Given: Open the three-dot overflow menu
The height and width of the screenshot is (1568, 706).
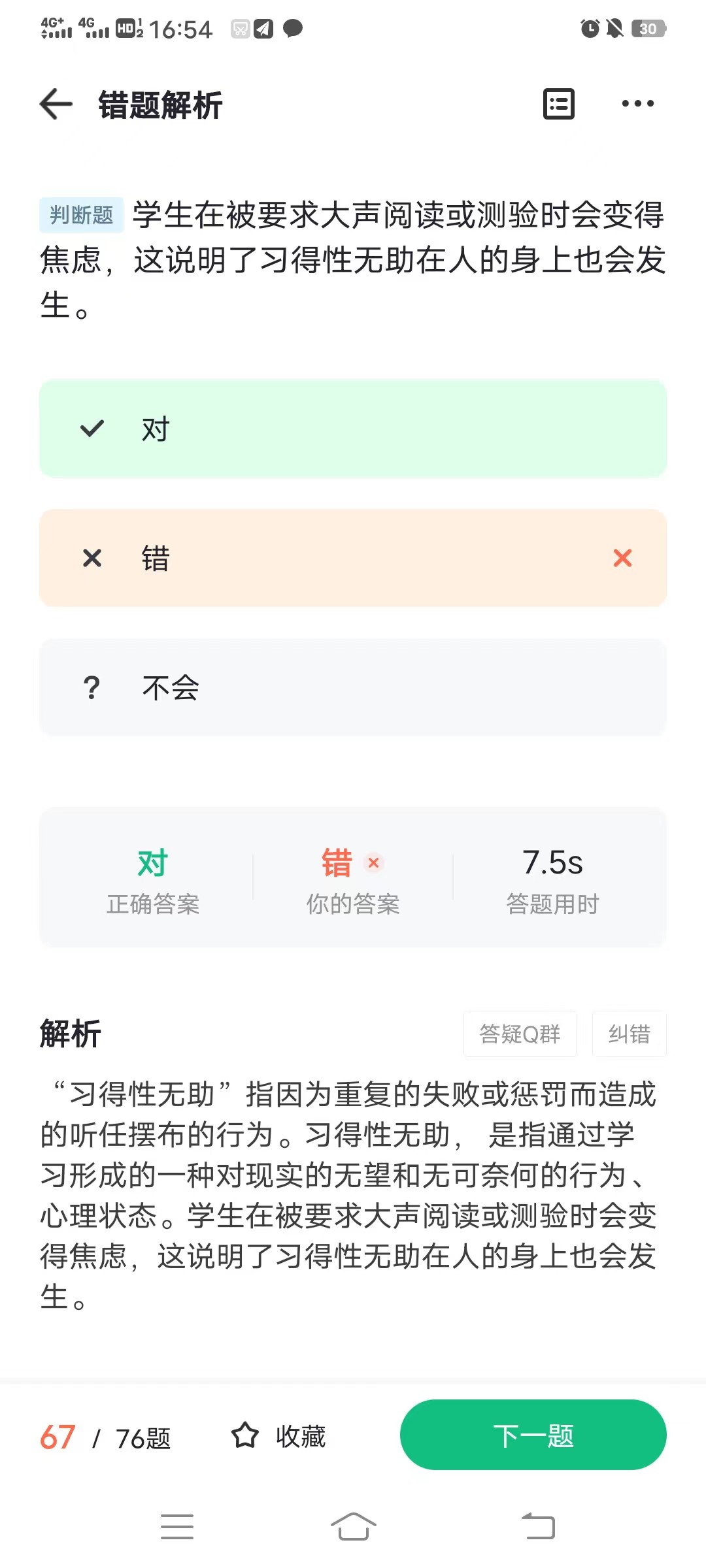Looking at the screenshot, I should pyautogui.click(x=637, y=103).
